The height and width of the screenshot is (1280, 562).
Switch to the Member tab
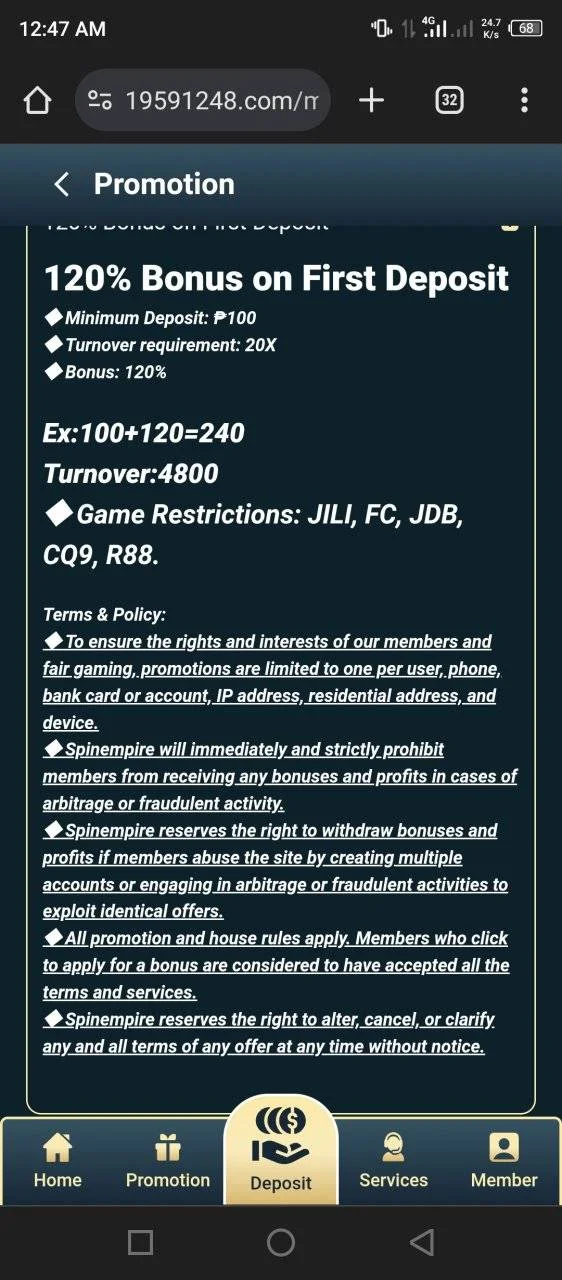coord(504,1161)
